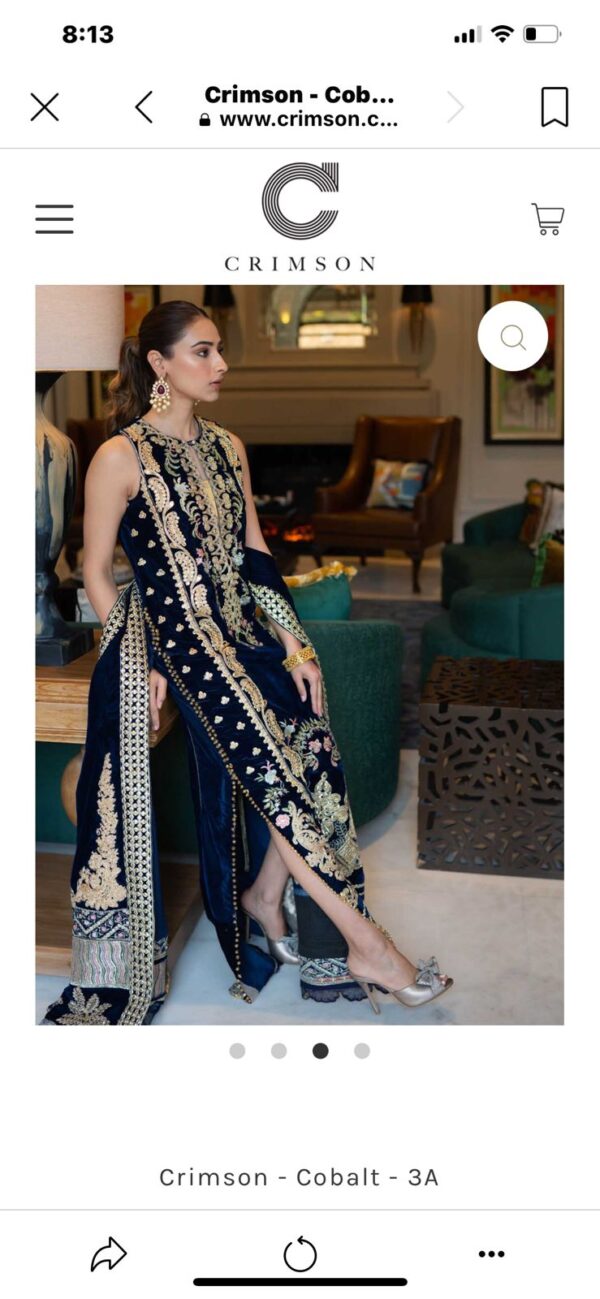600x1299 pixels.
Task: Show the fourth product image dot
Action: pos(362,1051)
